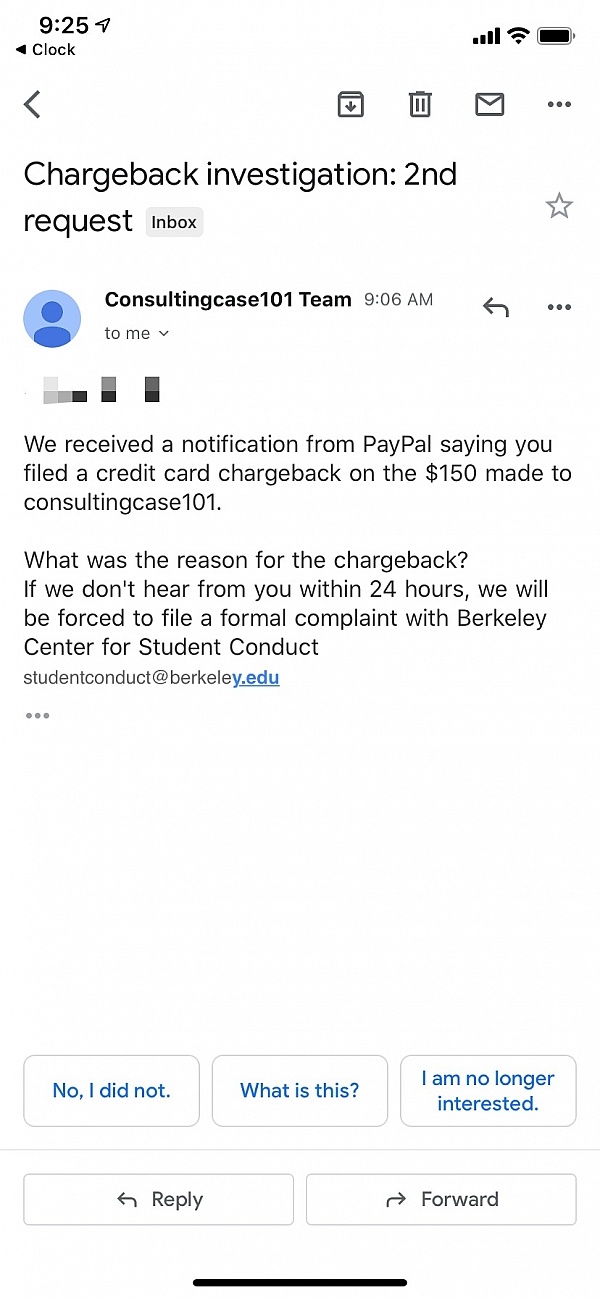This screenshot has width=600, height=1298.
Task: Archive this email
Action: pos(350,104)
